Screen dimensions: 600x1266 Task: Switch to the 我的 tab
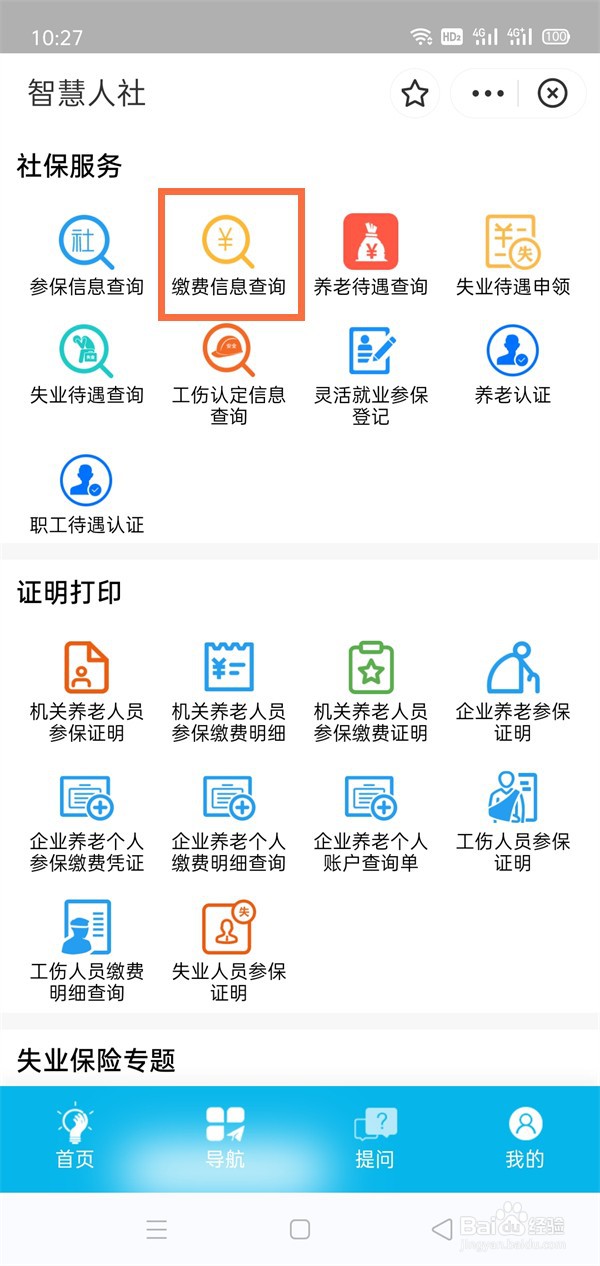[x=525, y=1138]
